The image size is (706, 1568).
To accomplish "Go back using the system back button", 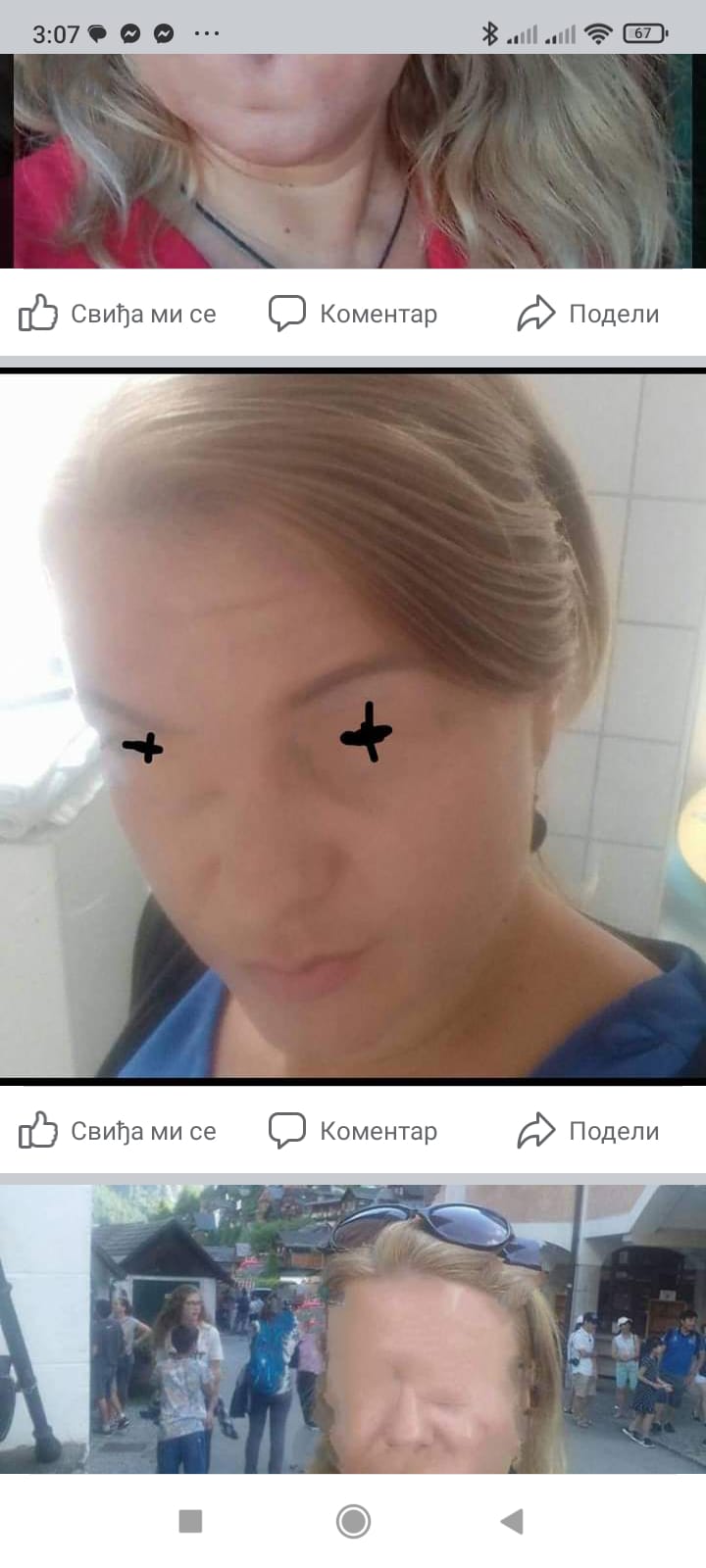I will click(512, 1521).
